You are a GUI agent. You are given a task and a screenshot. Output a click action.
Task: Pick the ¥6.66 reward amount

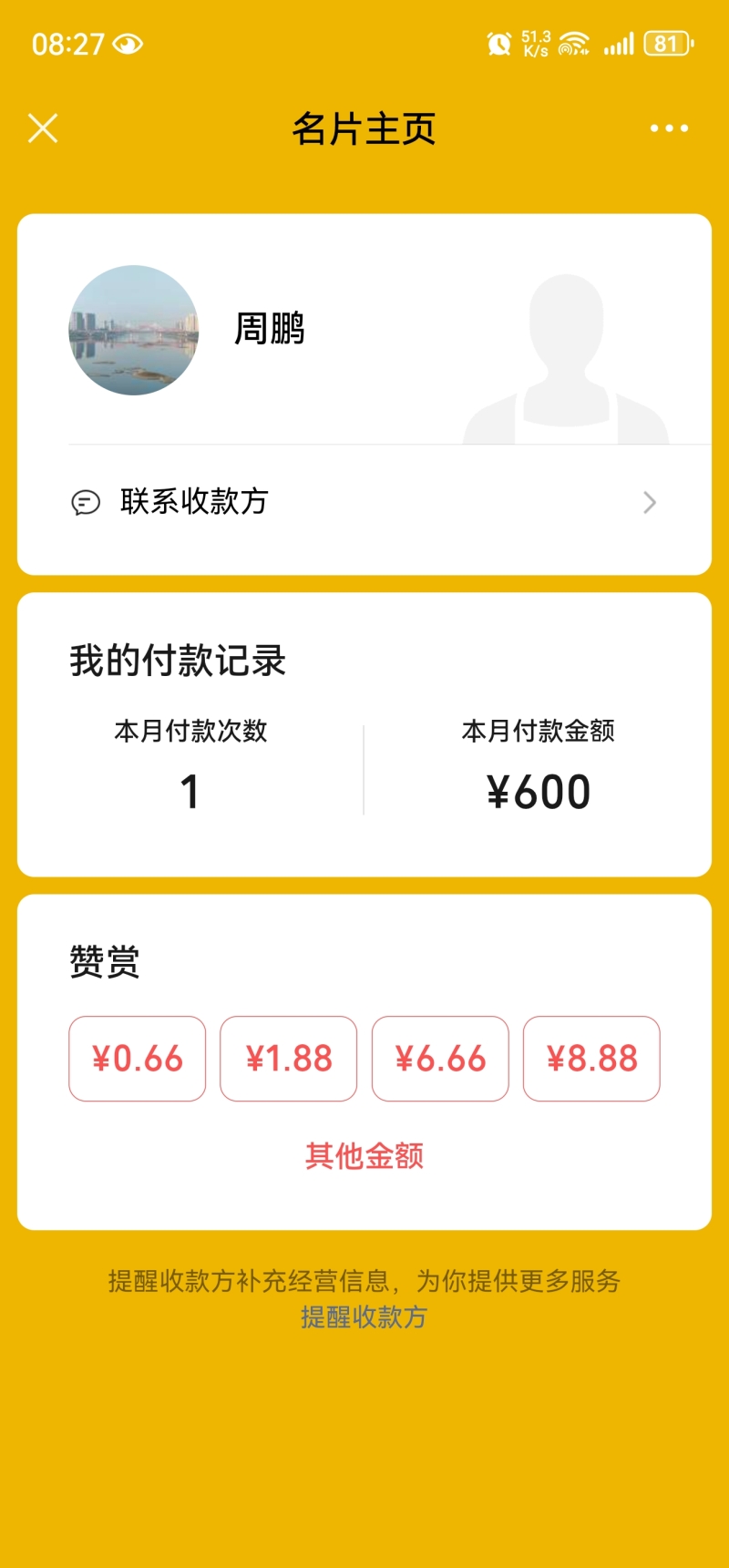tap(440, 1059)
